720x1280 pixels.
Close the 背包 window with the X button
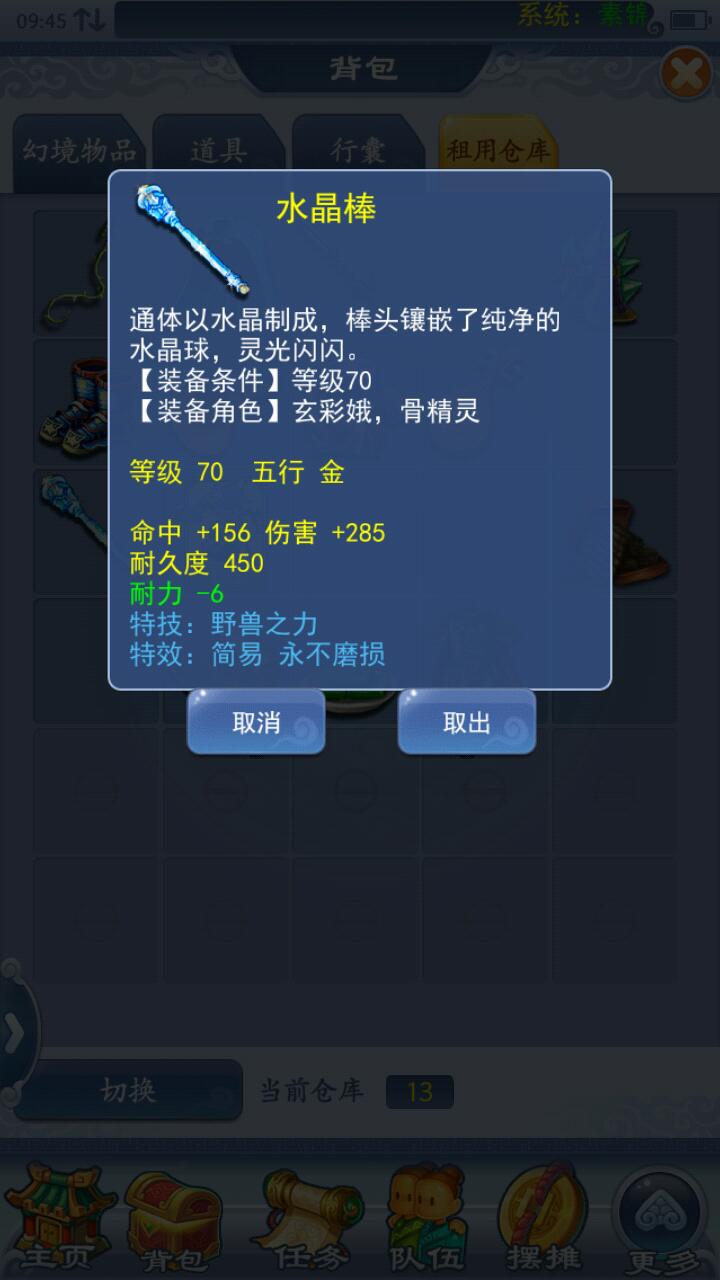[x=686, y=74]
